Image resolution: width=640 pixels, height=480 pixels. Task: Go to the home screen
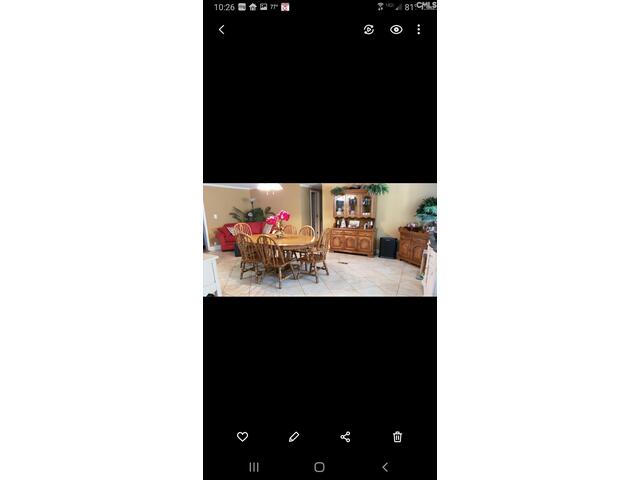(319, 467)
